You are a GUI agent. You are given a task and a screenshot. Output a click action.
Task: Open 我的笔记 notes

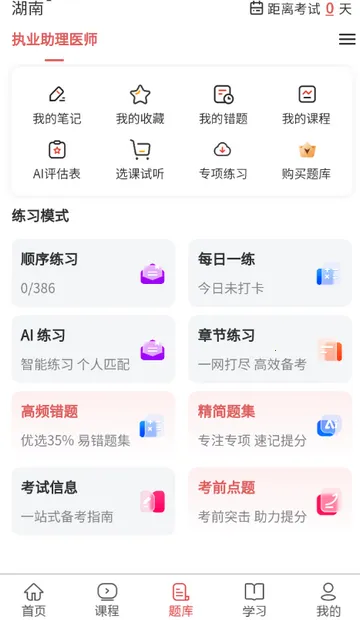[57, 105]
